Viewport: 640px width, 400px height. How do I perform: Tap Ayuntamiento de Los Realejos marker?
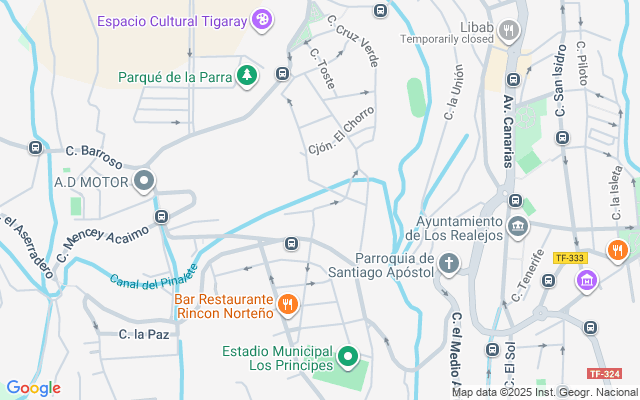tap(517, 225)
